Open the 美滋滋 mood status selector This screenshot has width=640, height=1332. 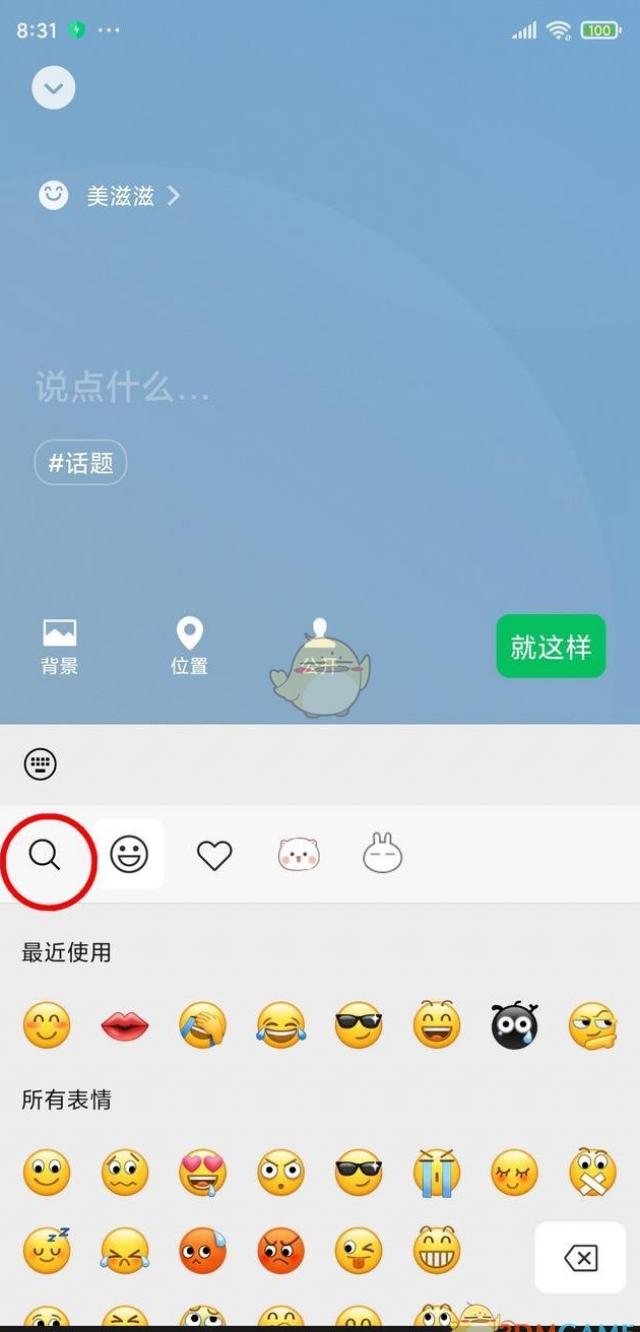(x=109, y=195)
